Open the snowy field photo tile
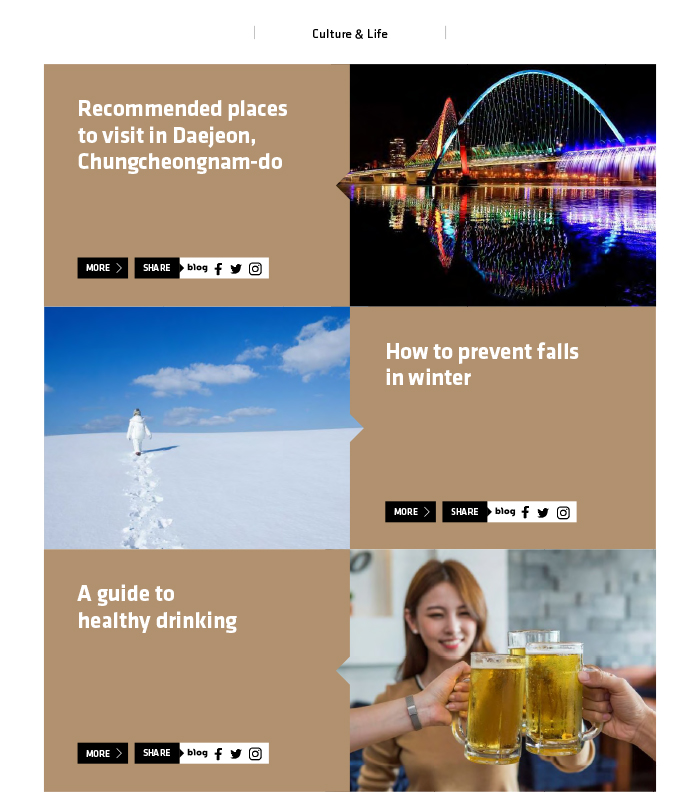 [197, 428]
